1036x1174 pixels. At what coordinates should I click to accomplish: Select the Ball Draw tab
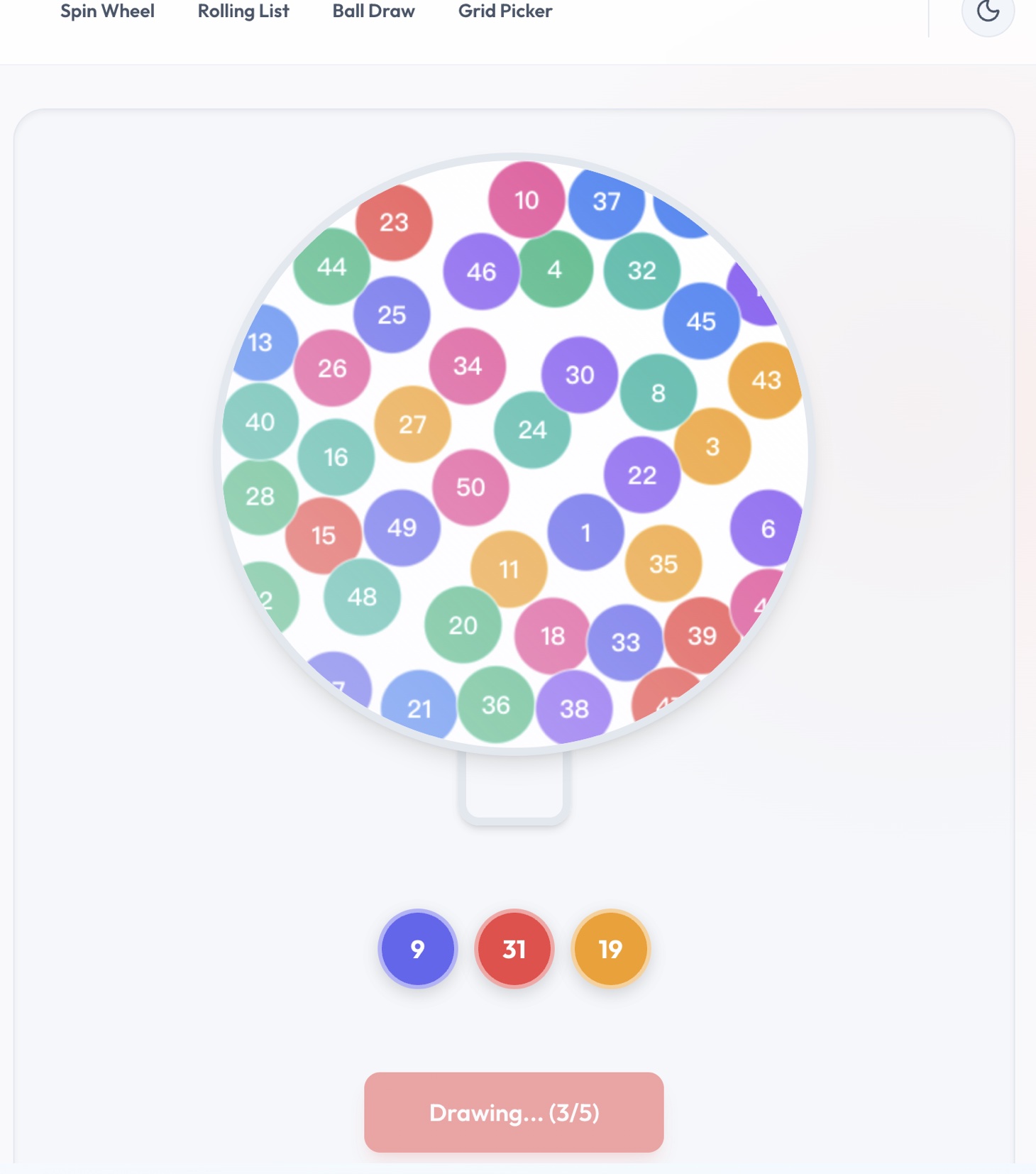[x=373, y=11]
